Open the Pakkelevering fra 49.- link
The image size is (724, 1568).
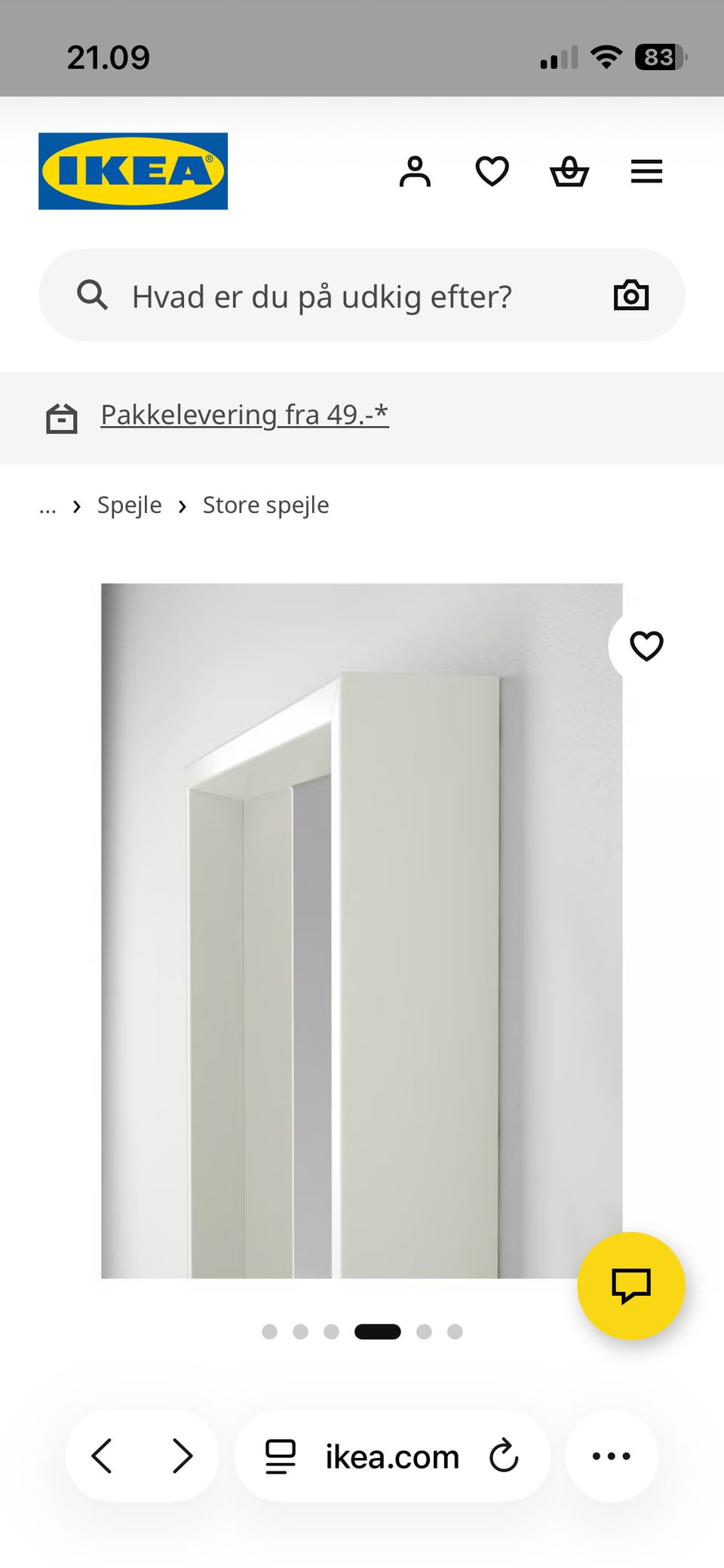tap(245, 414)
